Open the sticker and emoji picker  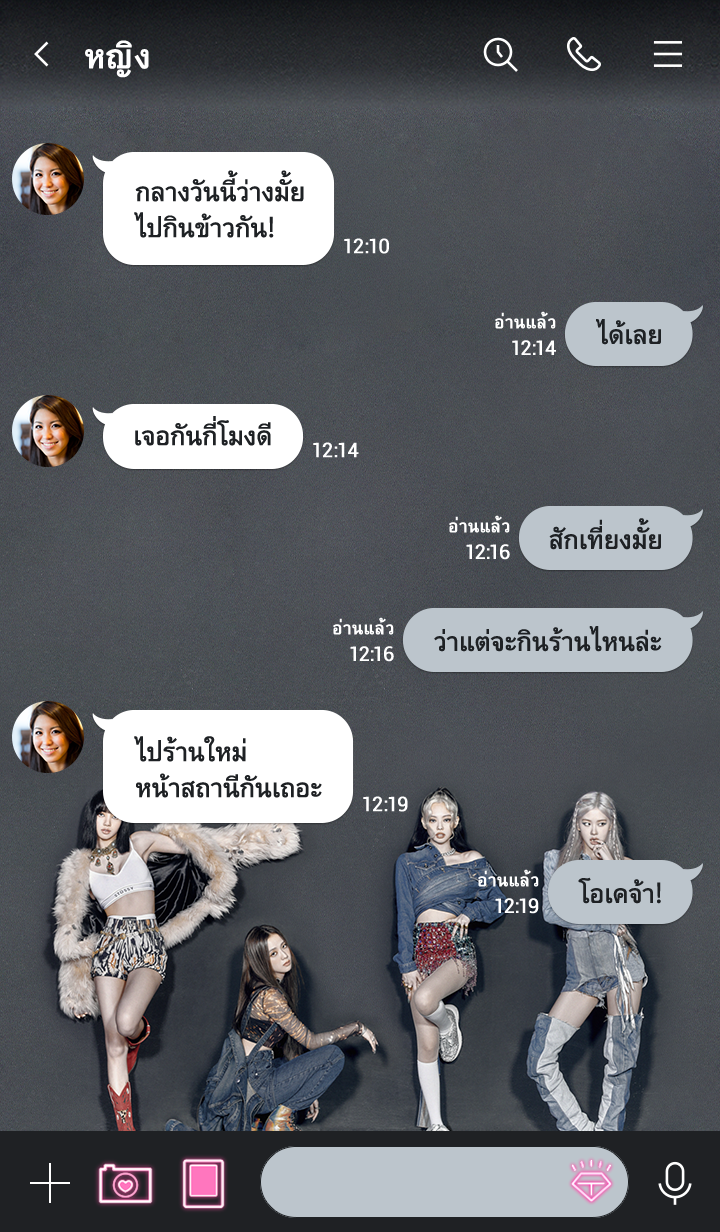(x=591, y=1182)
